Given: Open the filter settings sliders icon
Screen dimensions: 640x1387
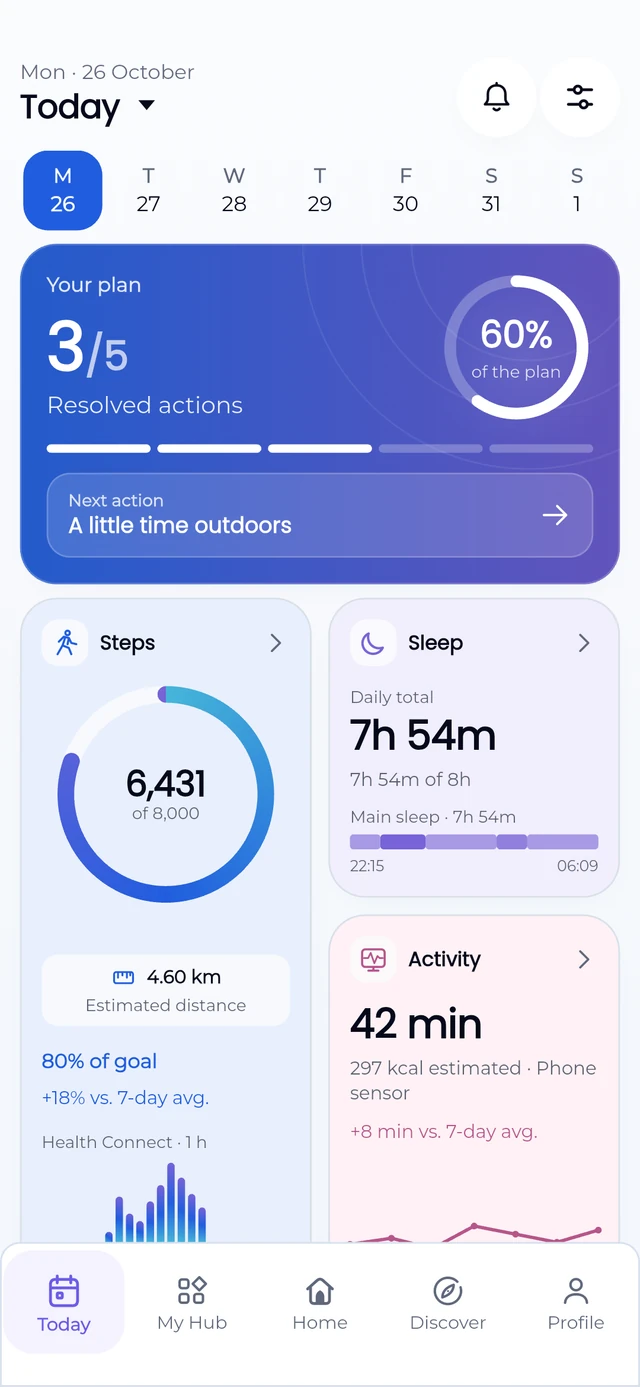Looking at the screenshot, I should [580, 97].
